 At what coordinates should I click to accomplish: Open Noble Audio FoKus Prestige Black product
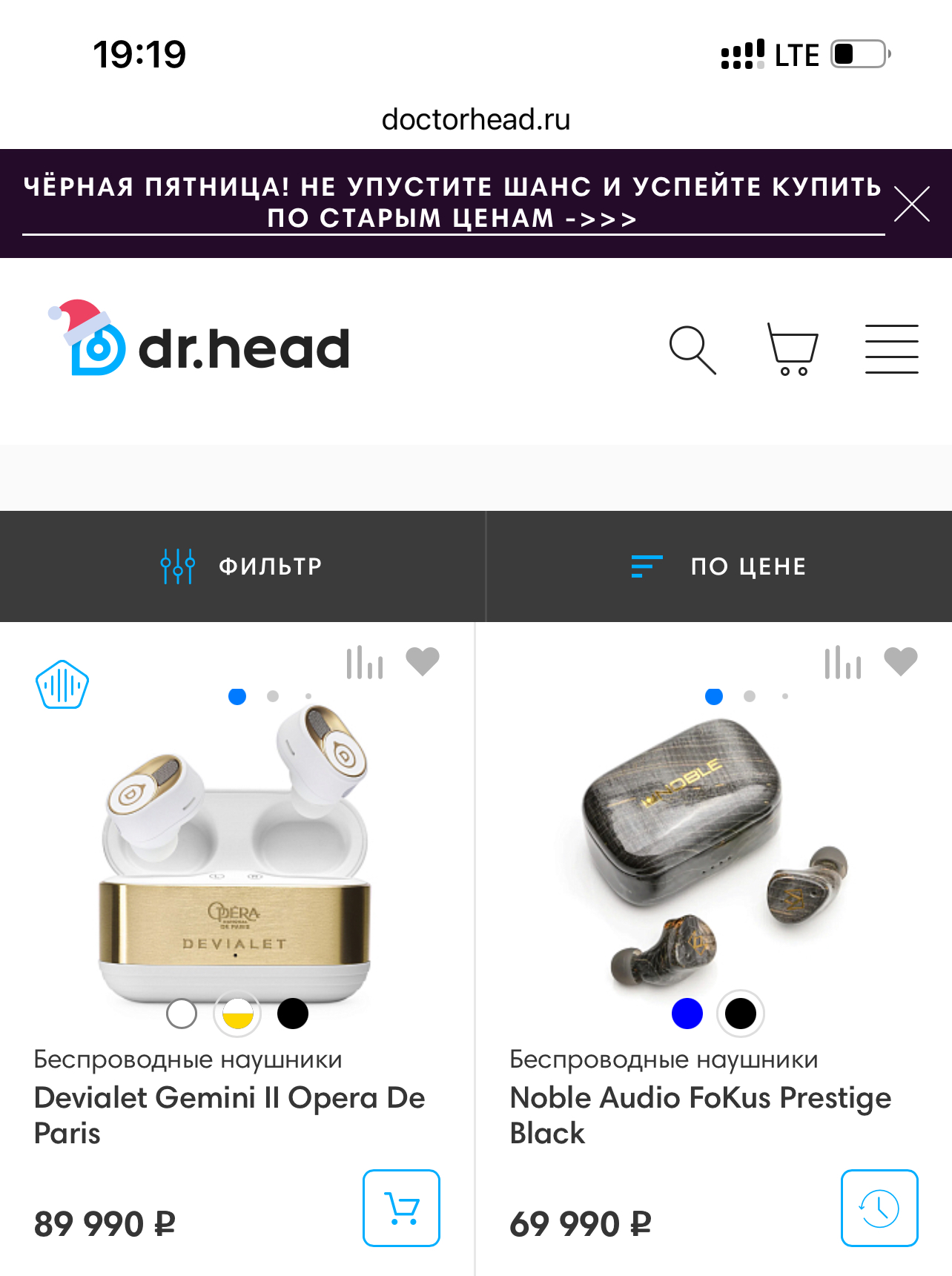700,1115
